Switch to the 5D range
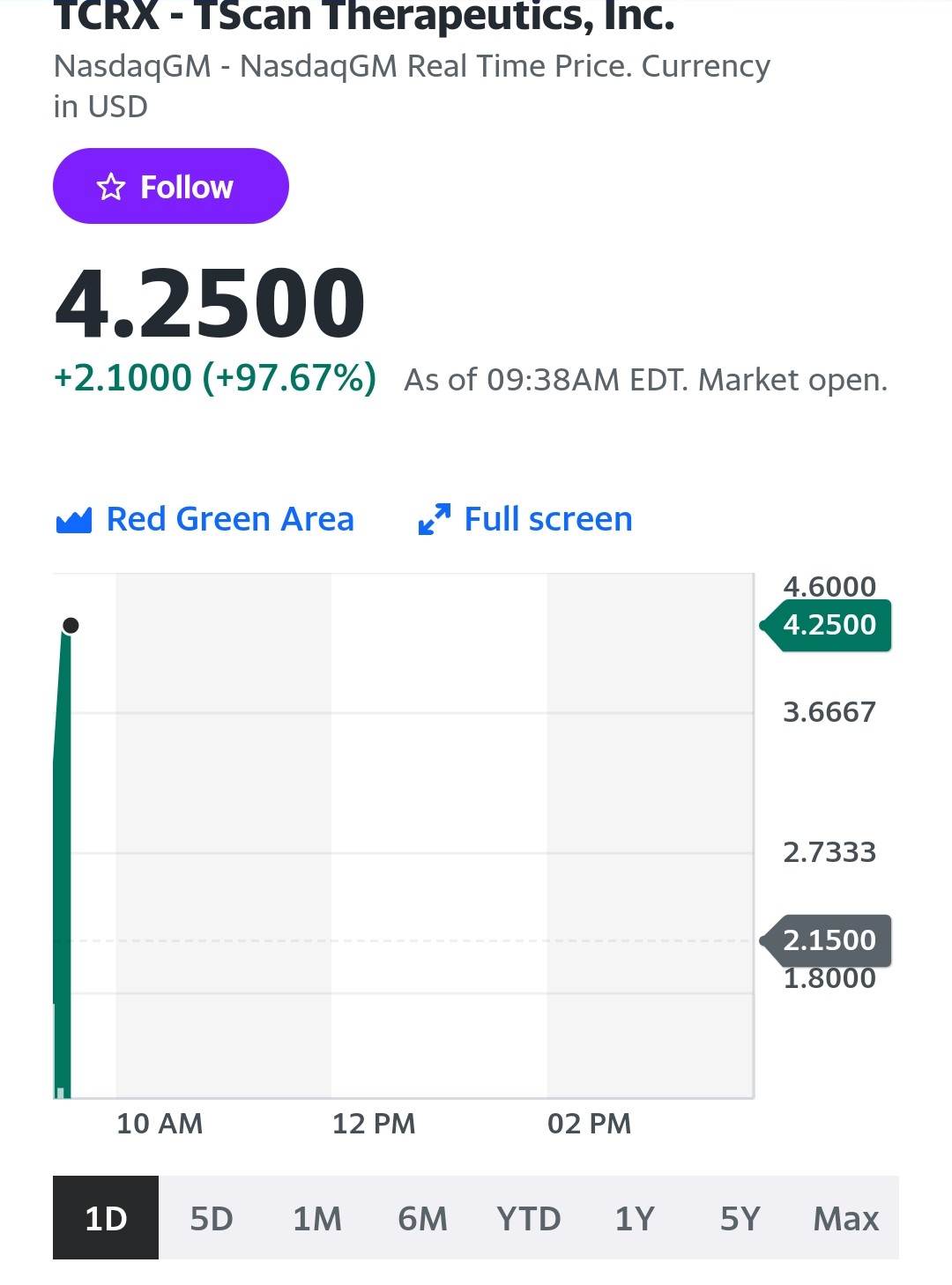952x1285 pixels. coord(212,1218)
